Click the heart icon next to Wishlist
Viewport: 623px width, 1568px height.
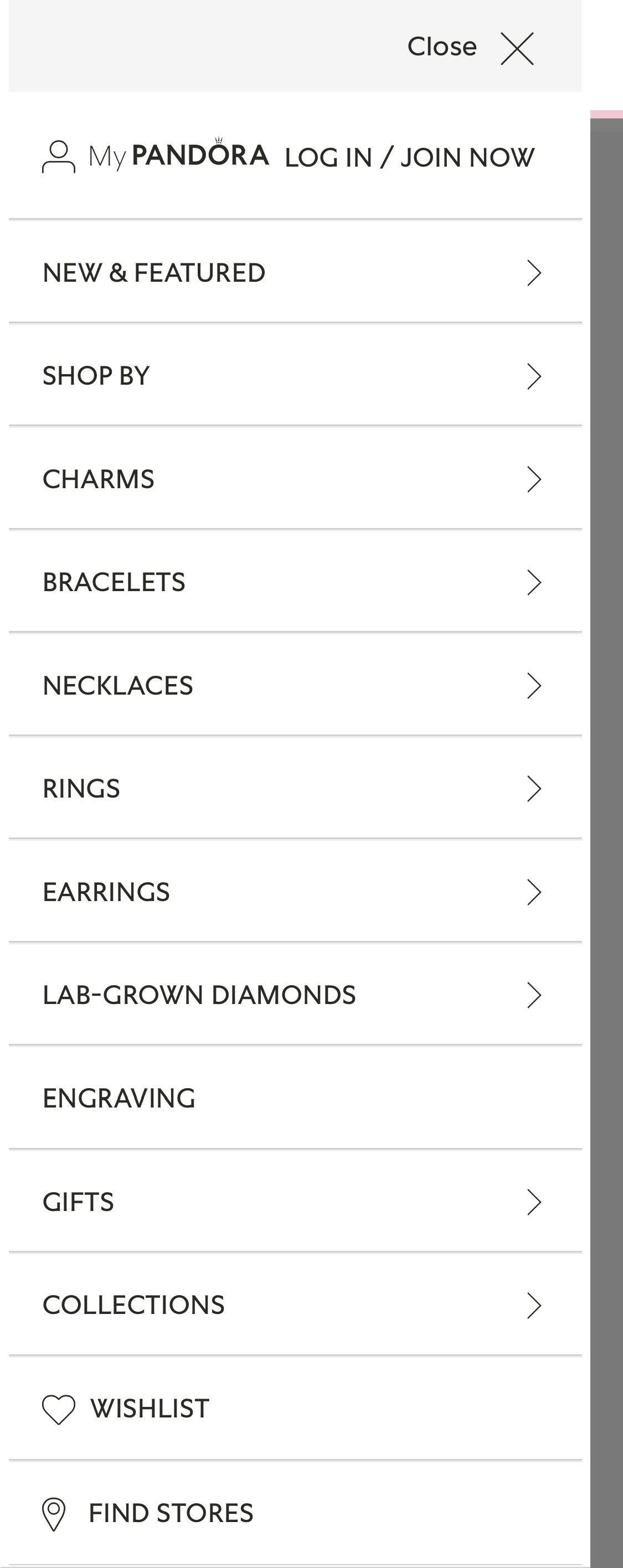[58, 1409]
